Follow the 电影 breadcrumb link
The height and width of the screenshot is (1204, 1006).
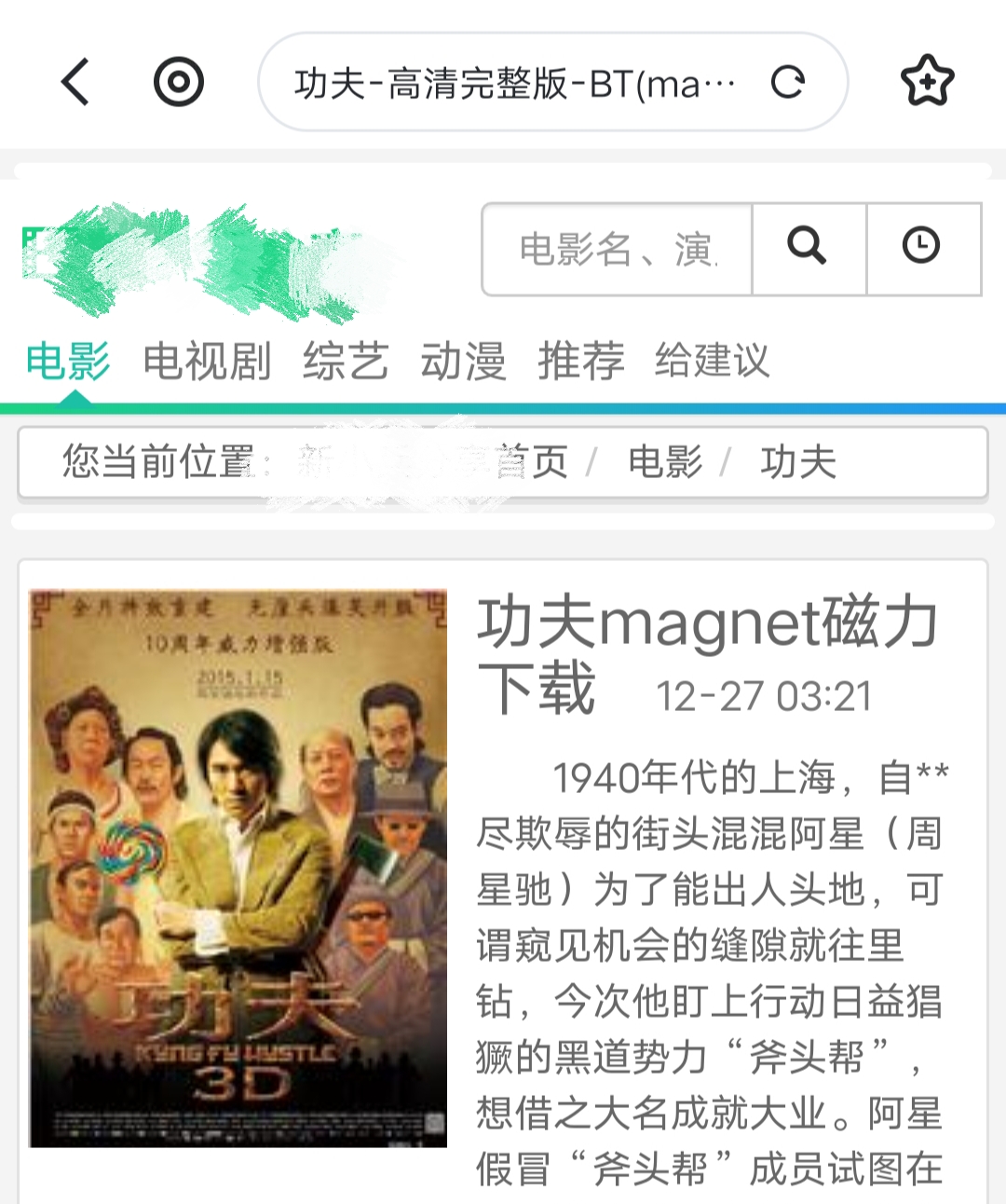665,462
